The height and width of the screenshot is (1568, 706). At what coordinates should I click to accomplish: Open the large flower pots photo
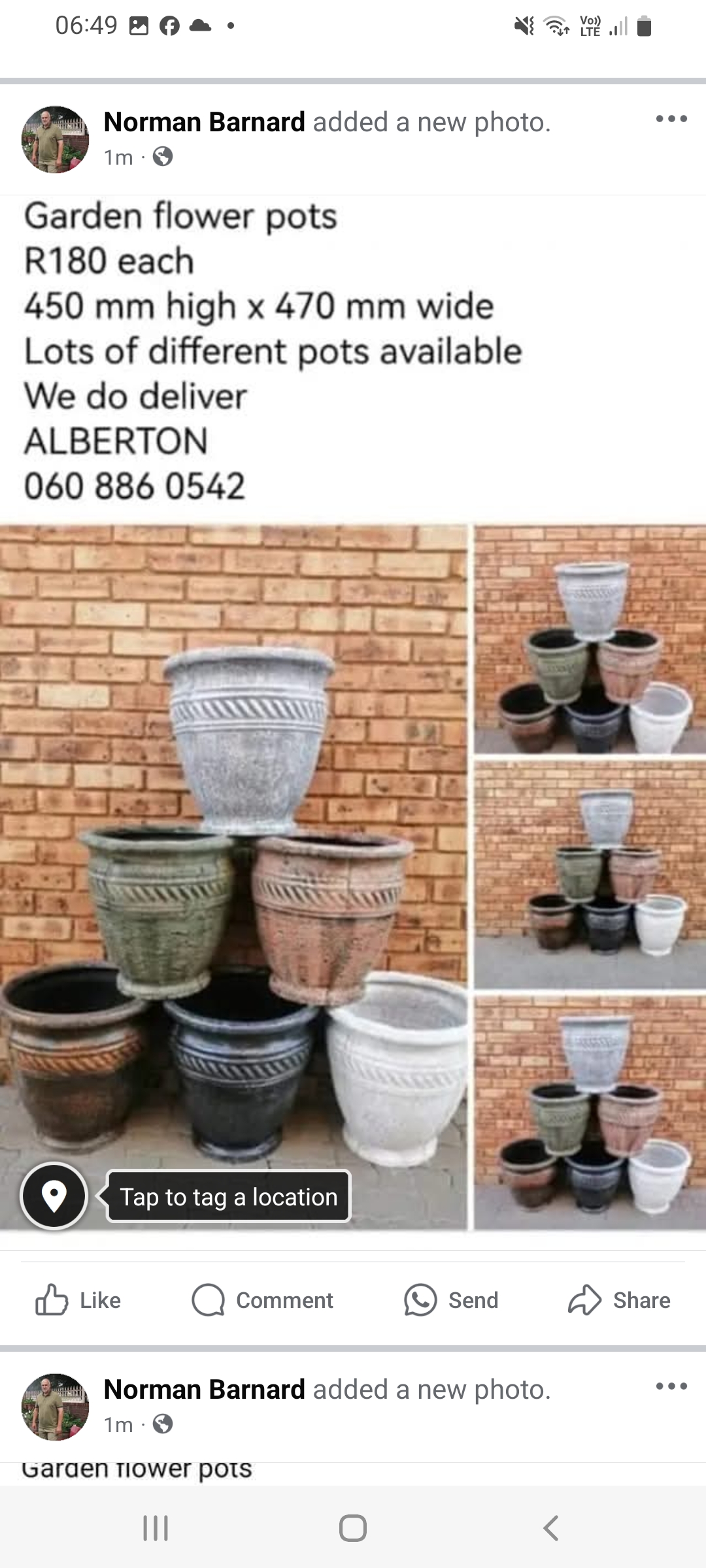(234, 849)
